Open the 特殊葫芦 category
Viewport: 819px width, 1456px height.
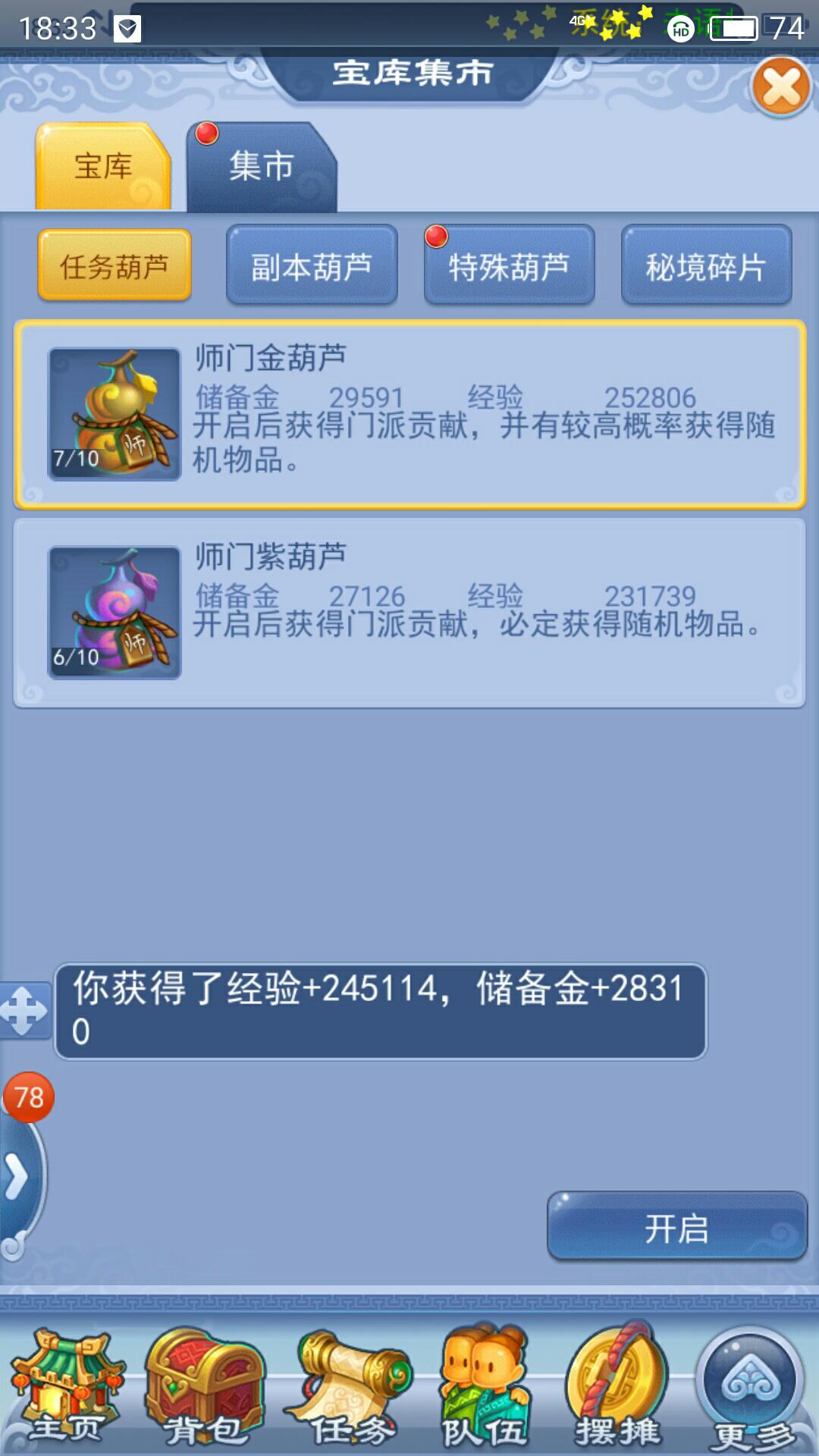pyautogui.click(x=509, y=266)
